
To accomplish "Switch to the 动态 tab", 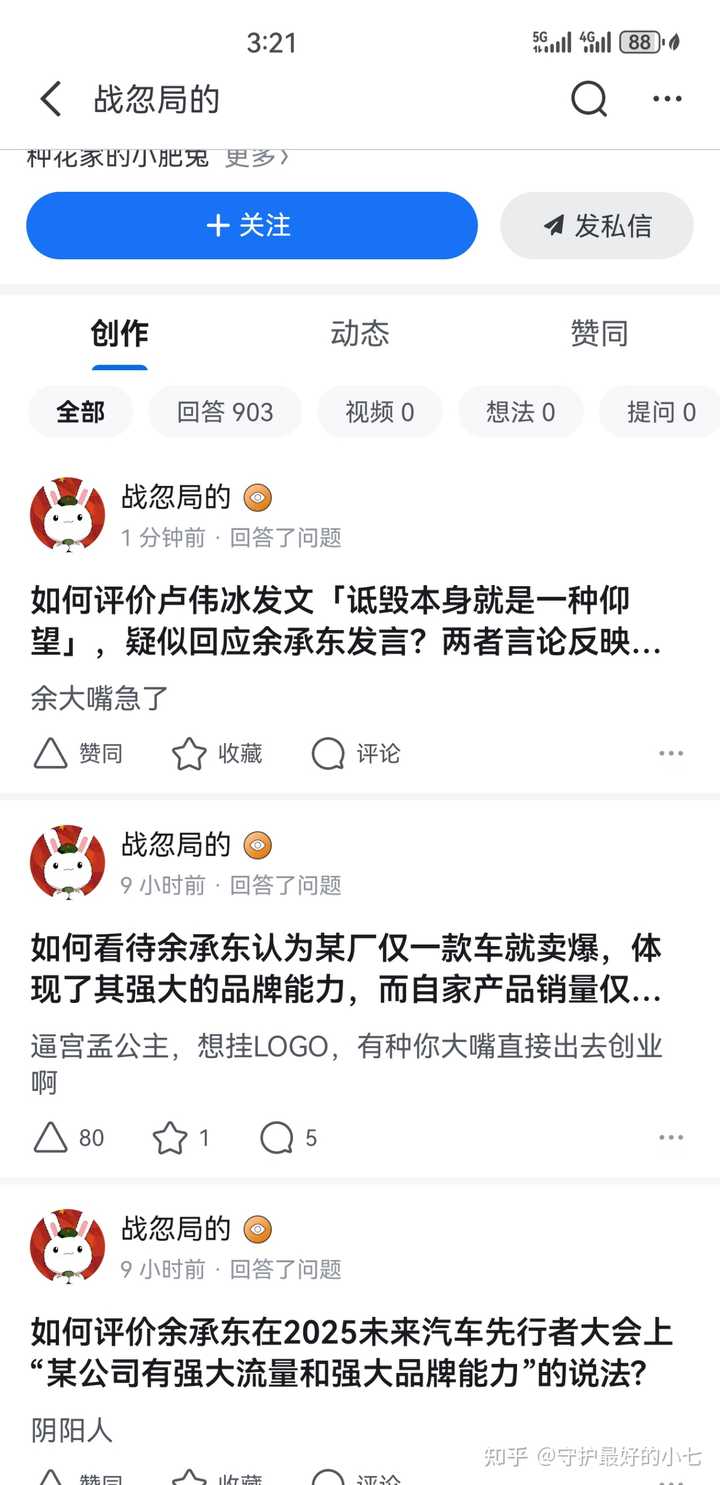I will pyautogui.click(x=359, y=333).
